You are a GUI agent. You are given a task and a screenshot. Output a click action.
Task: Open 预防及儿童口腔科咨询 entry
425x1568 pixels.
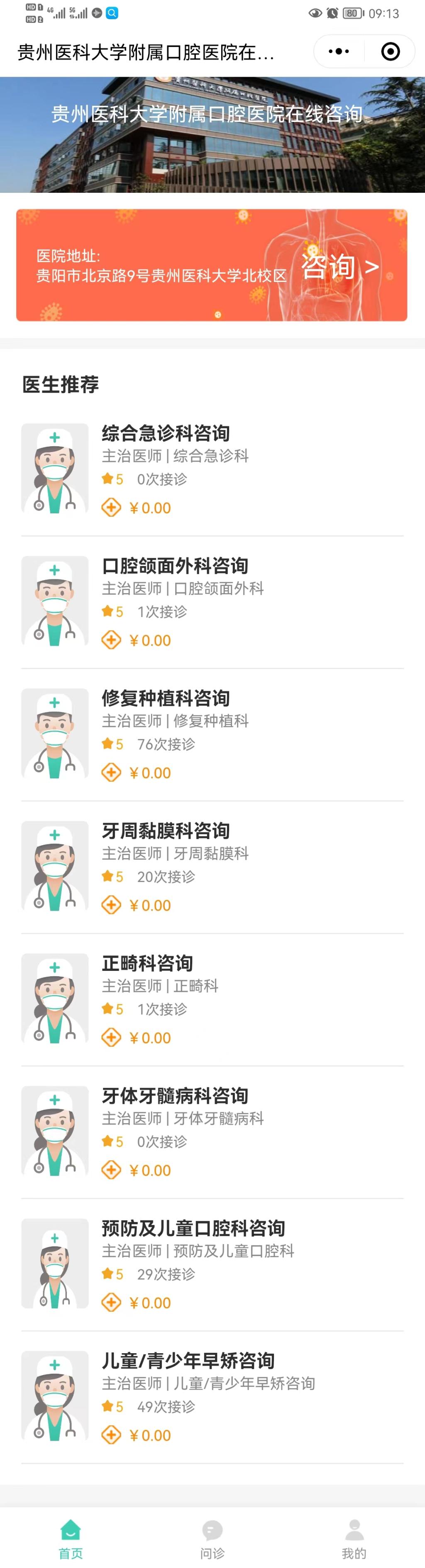(x=212, y=1264)
